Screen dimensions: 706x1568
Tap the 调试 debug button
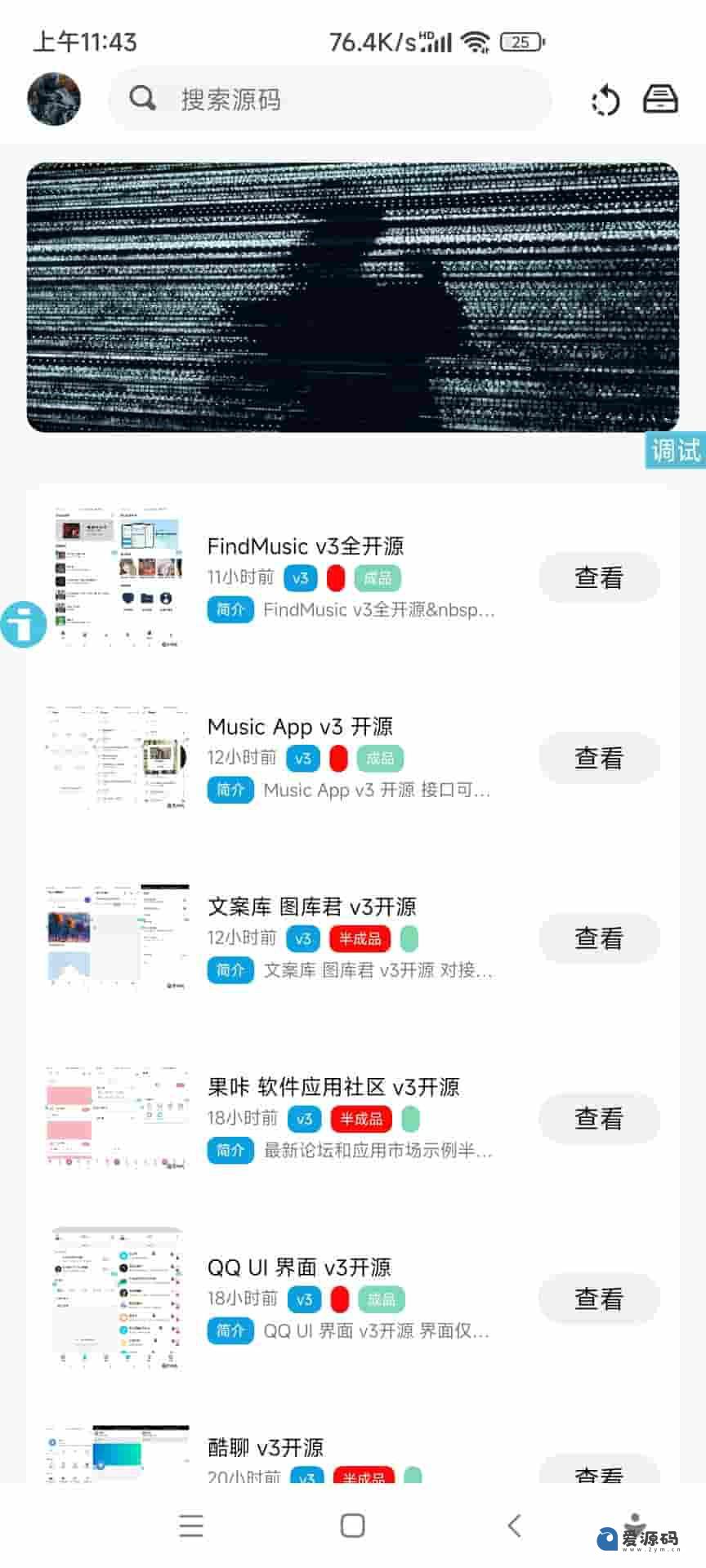[x=676, y=450]
